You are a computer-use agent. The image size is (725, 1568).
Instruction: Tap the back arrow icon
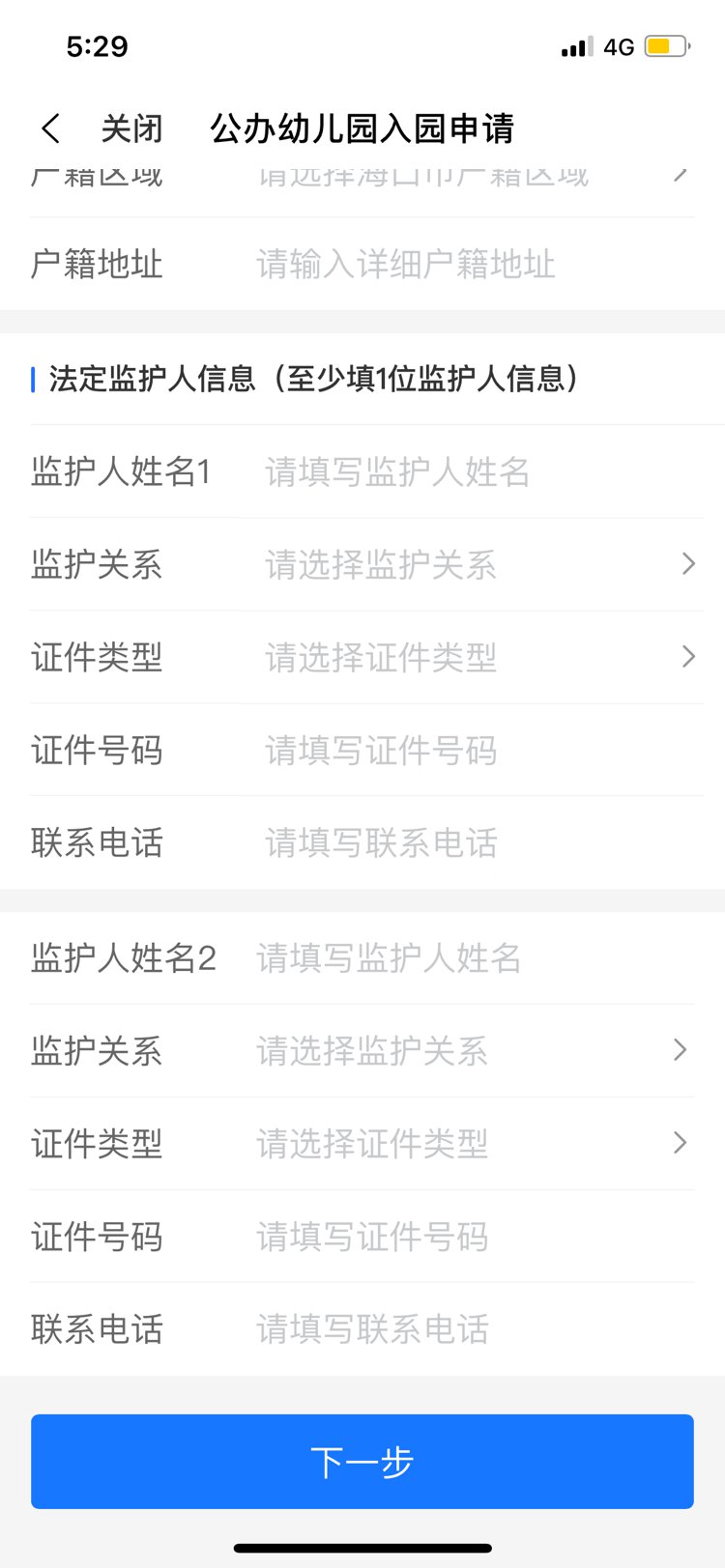(x=51, y=128)
